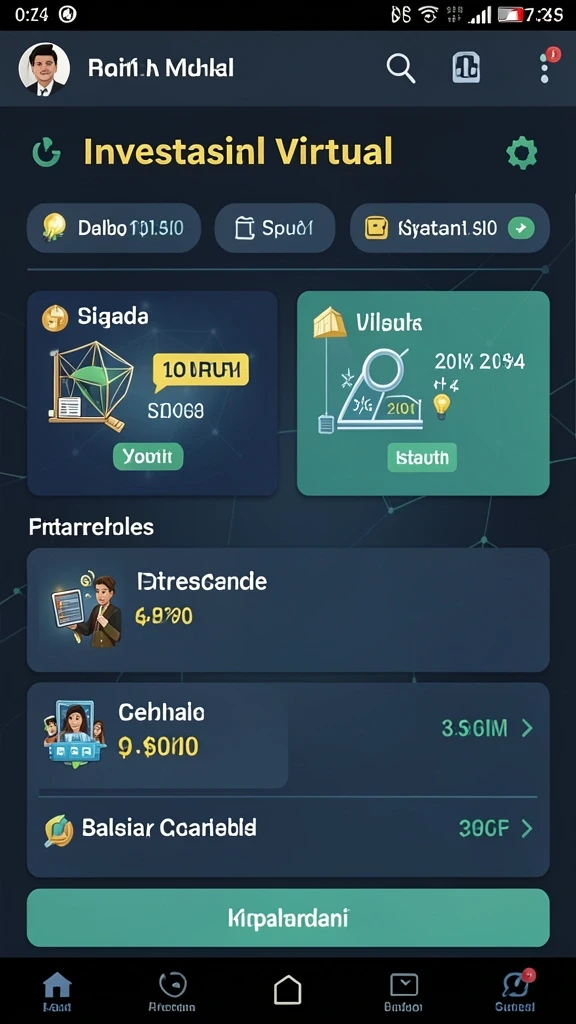Switch to the first home tab in bottom bar
Image resolution: width=576 pixels, height=1024 pixels.
57,991
